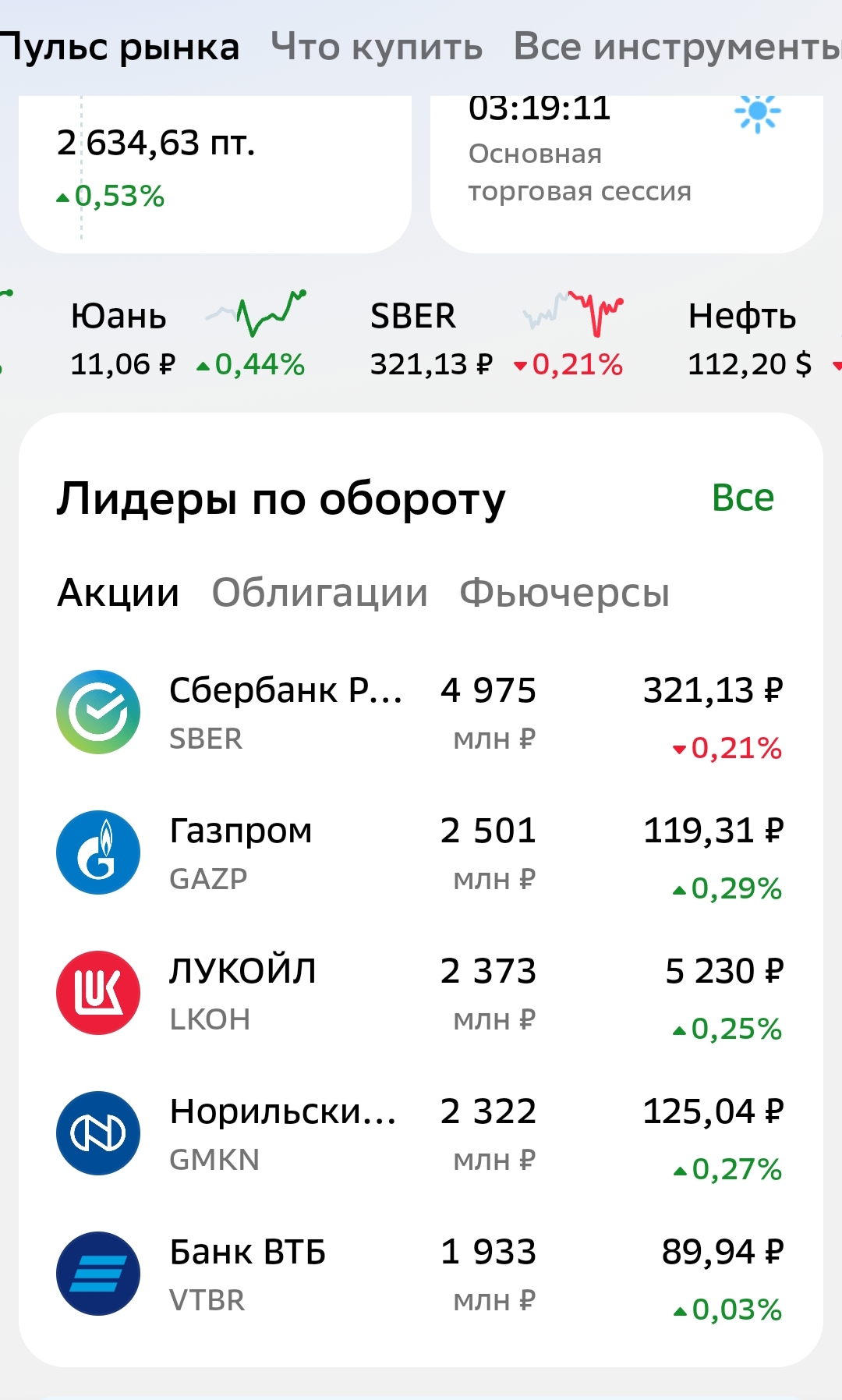Open the index card showing 2 634,63 пт.
This screenshot has height=1400, width=842.
[215, 174]
